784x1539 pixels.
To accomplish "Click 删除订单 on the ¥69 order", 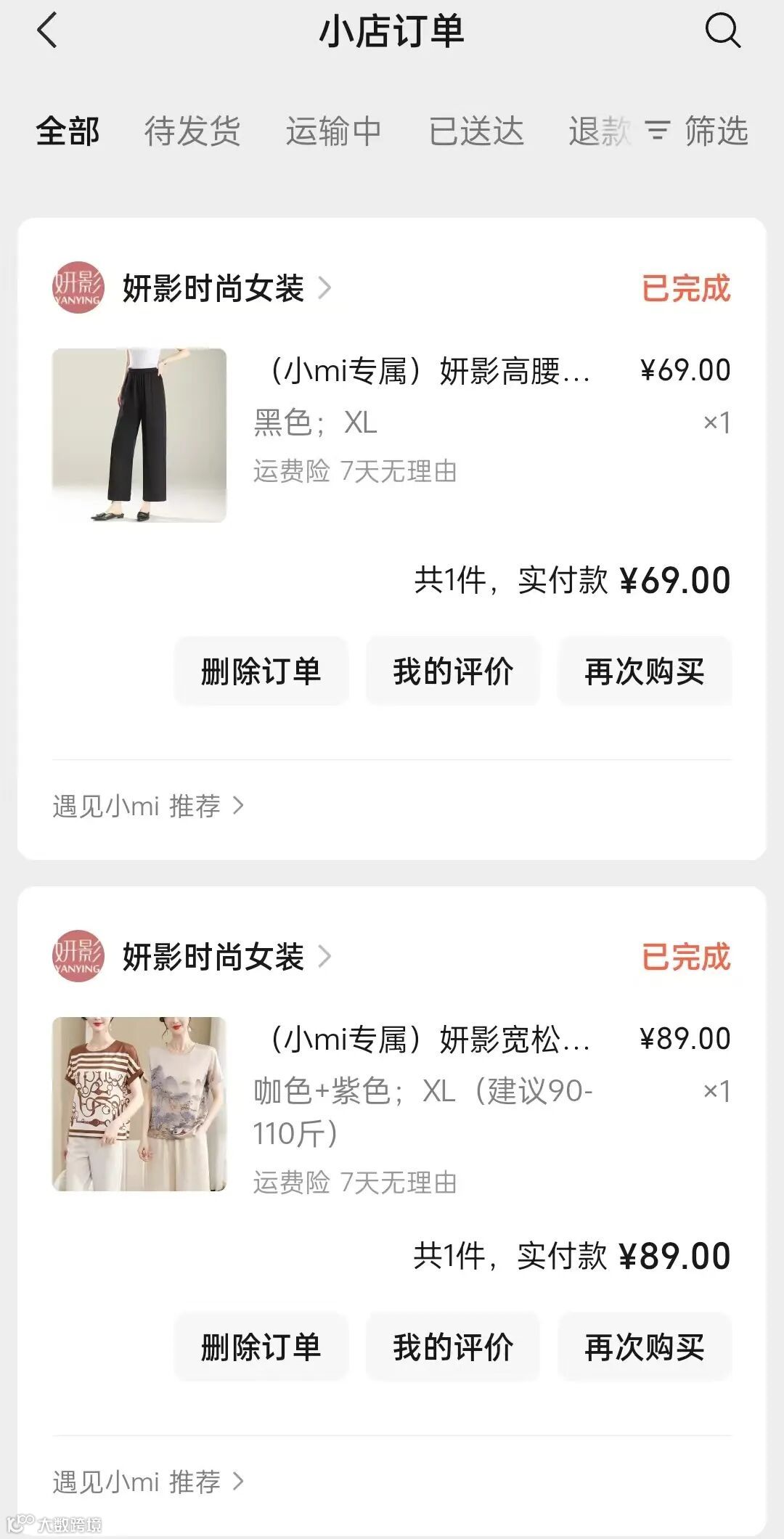I will [260, 671].
